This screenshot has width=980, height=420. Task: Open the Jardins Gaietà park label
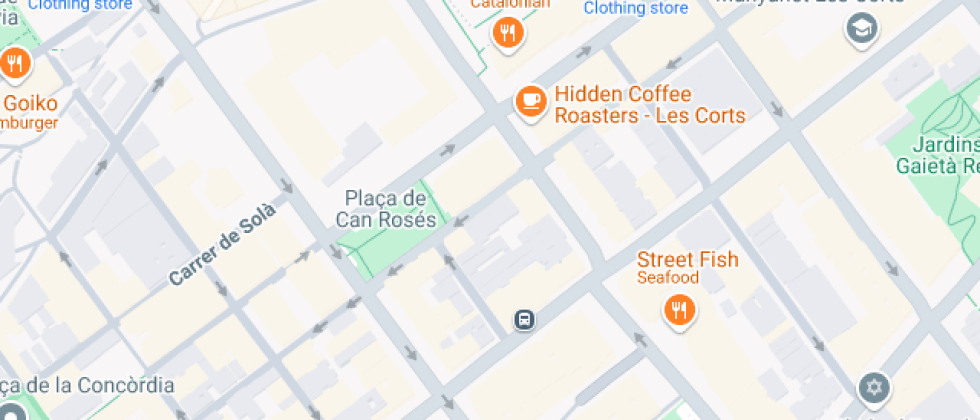(938, 156)
